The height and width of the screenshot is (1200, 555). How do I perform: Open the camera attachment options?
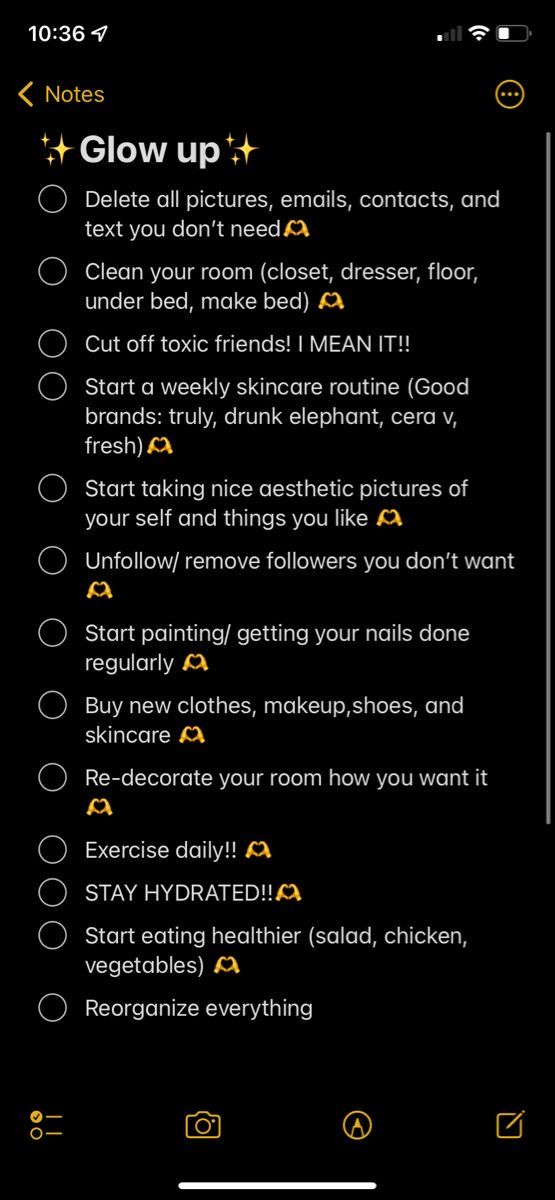(203, 1125)
